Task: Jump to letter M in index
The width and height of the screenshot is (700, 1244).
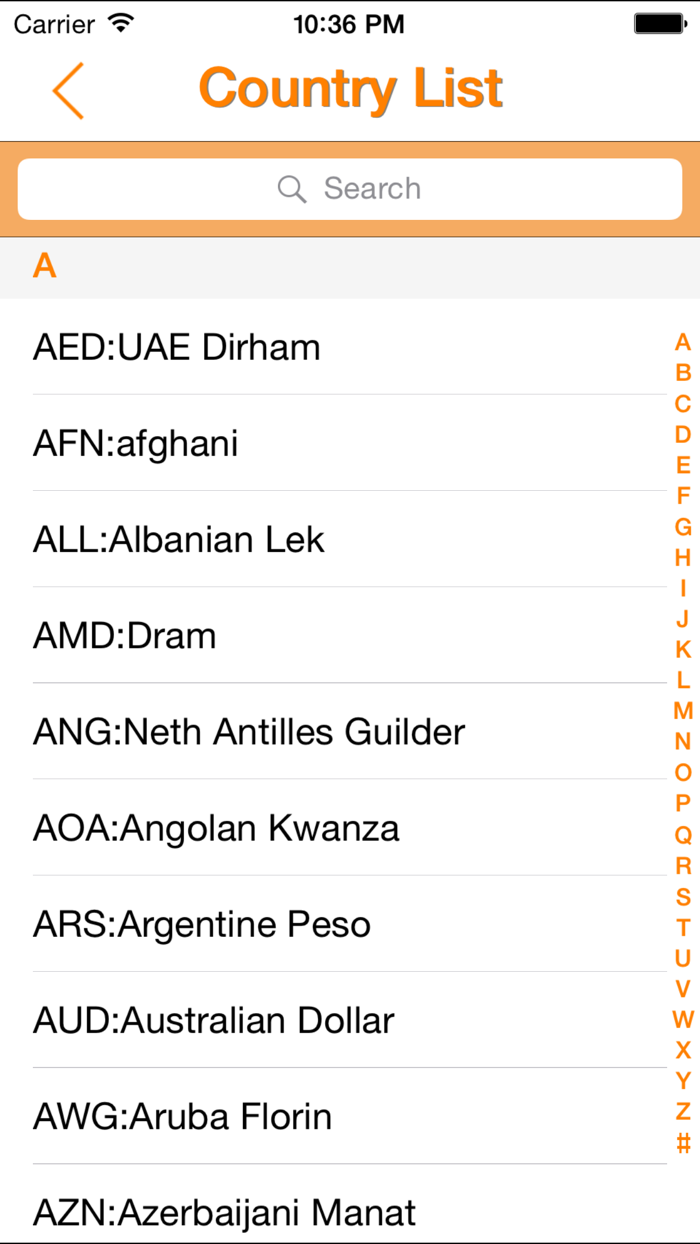Action: pyautogui.click(x=683, y=711)
